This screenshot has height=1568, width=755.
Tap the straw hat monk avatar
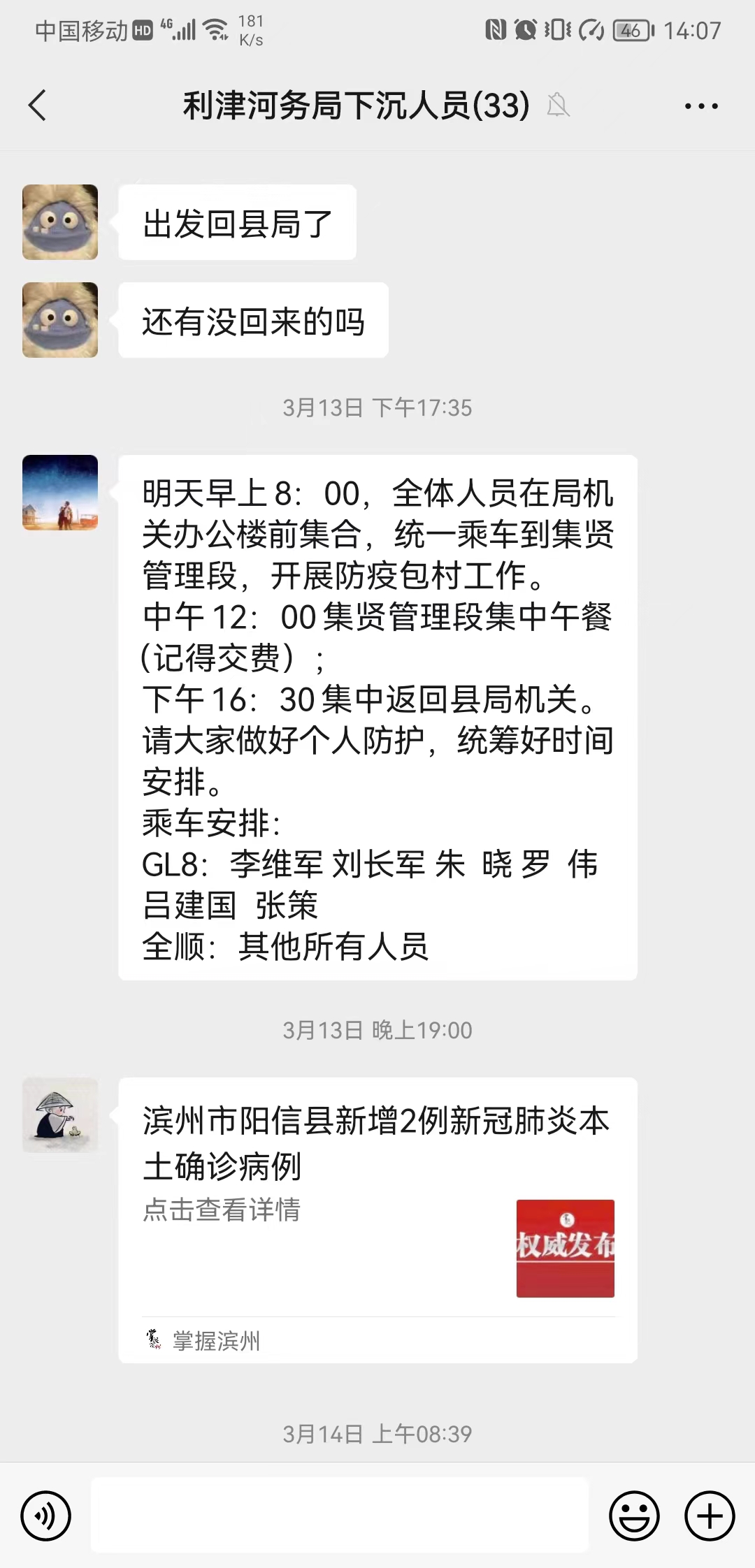click(x=60, y=1115)
